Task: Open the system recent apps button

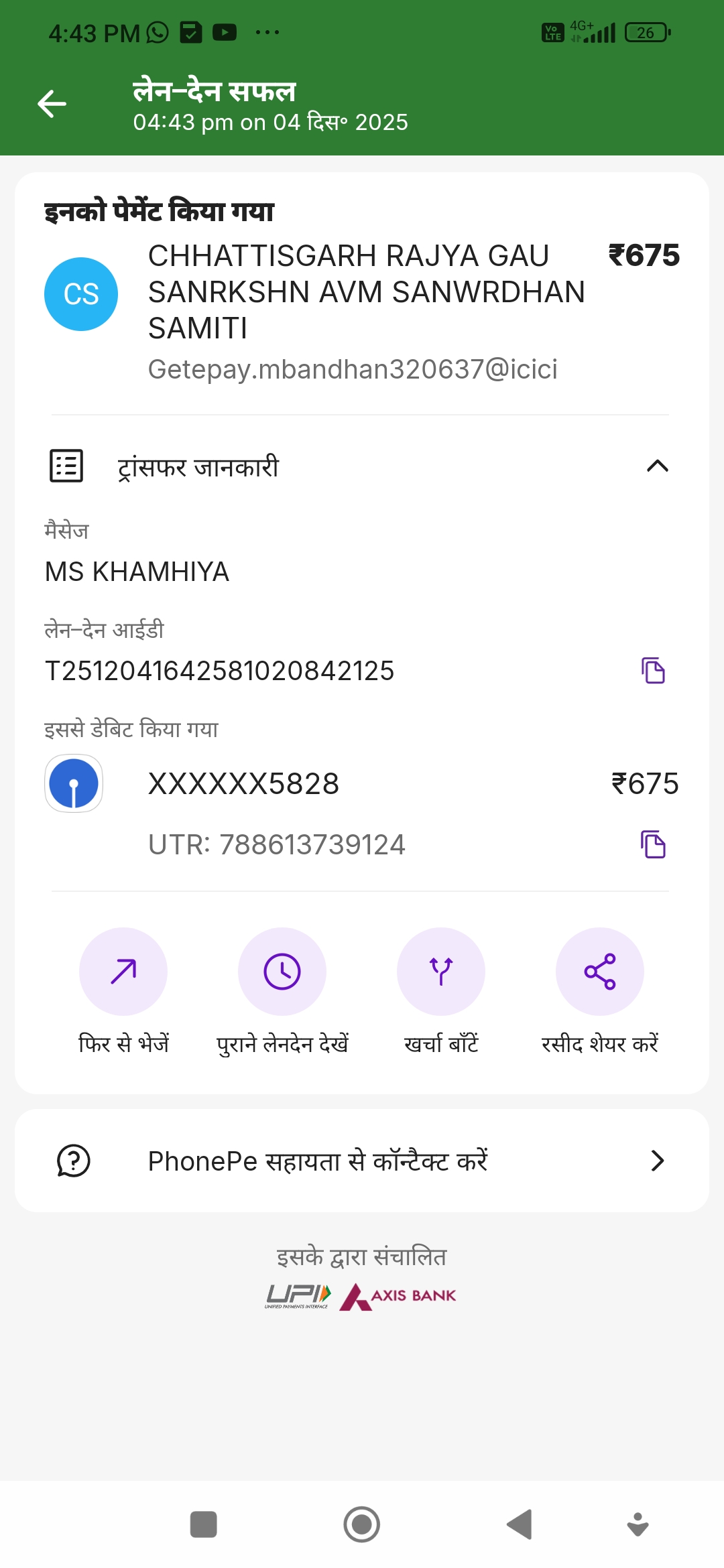Action: click(204, 1524)
